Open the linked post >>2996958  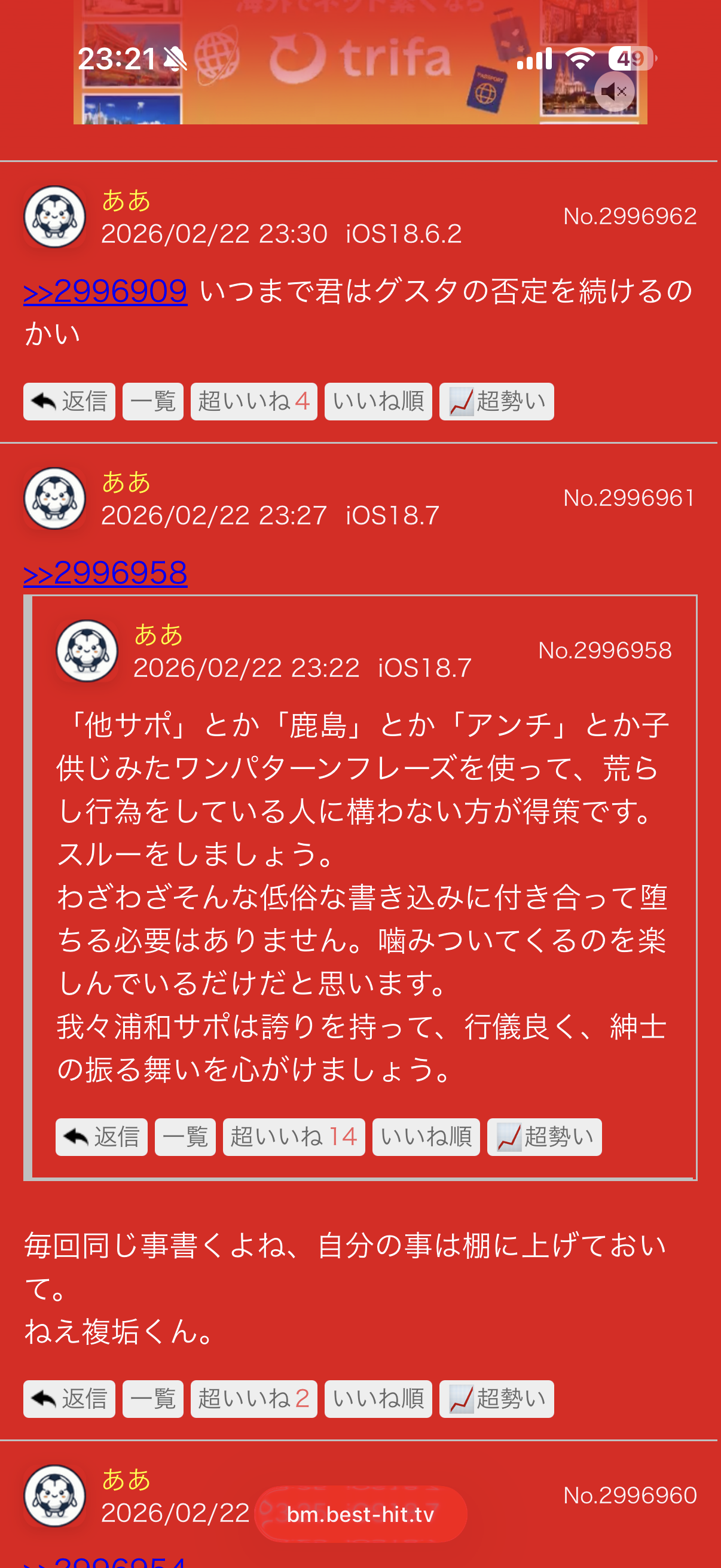pyautogui.click(x=105, y=573)
